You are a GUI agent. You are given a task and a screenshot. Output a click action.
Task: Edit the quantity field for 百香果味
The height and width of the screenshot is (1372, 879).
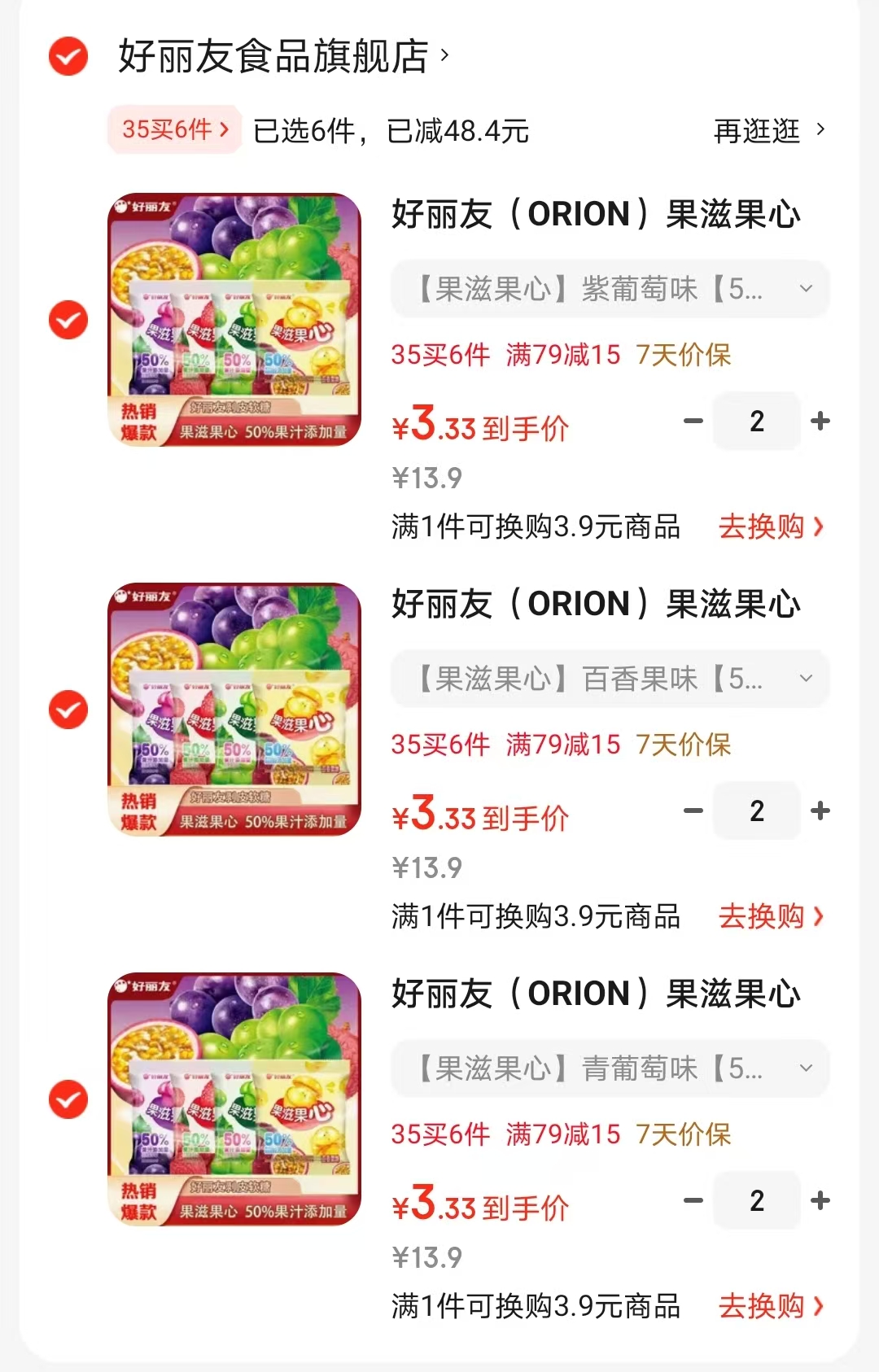coord(756,811)
